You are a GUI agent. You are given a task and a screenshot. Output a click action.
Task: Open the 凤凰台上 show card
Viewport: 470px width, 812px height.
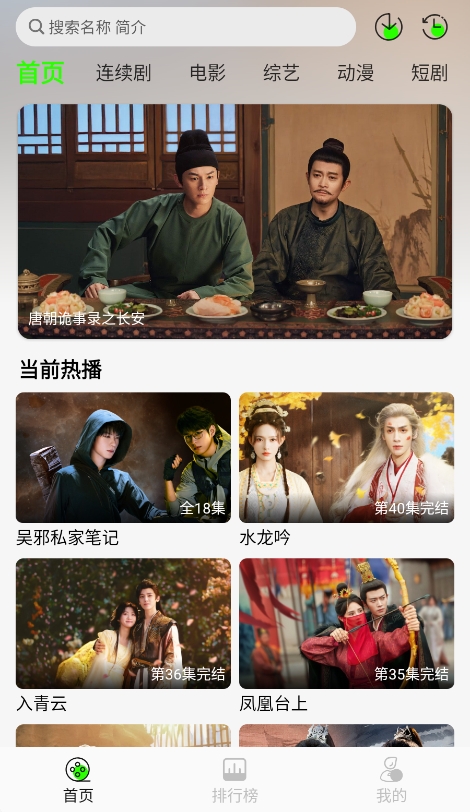tap(346, 635)
